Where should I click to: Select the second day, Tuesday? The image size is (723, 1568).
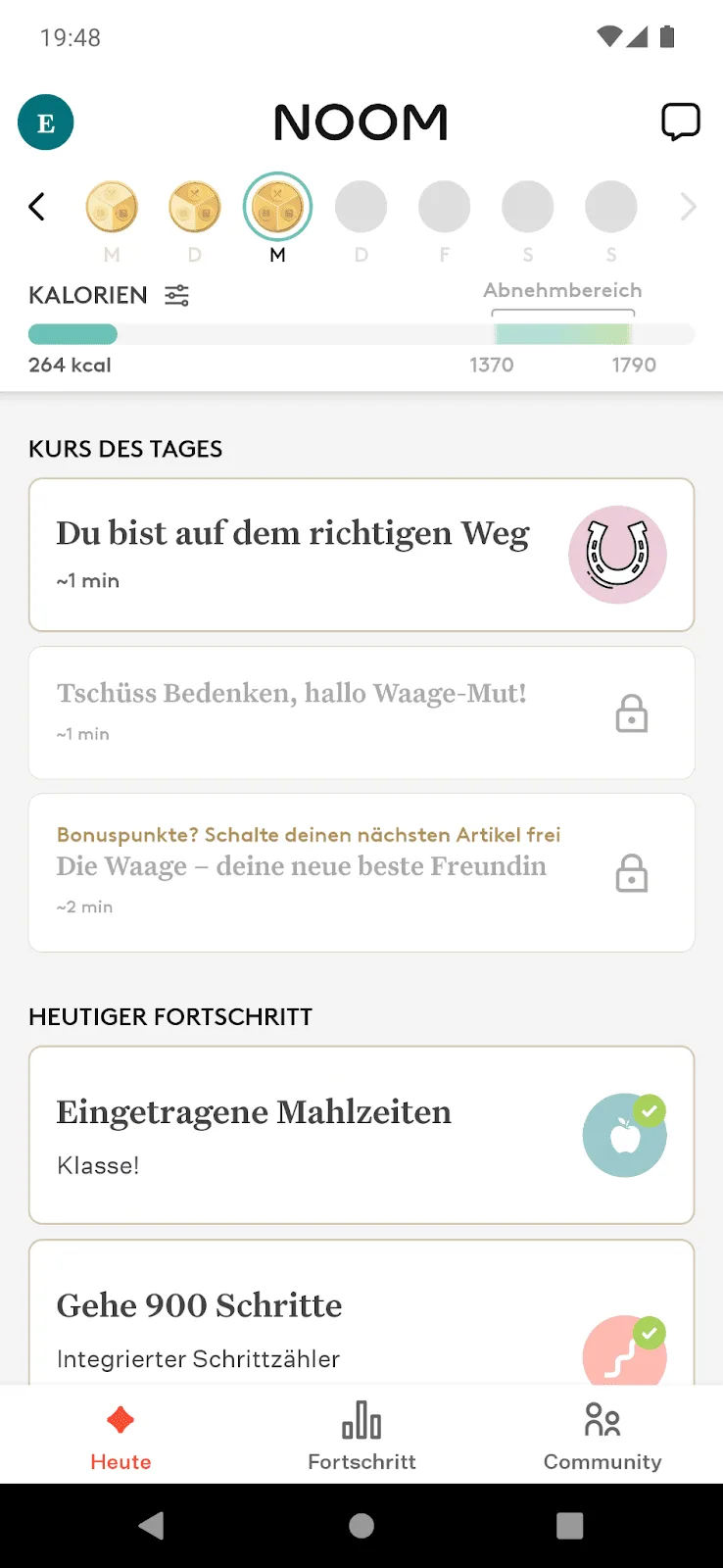pyautogui.click(x=195, y=208)
